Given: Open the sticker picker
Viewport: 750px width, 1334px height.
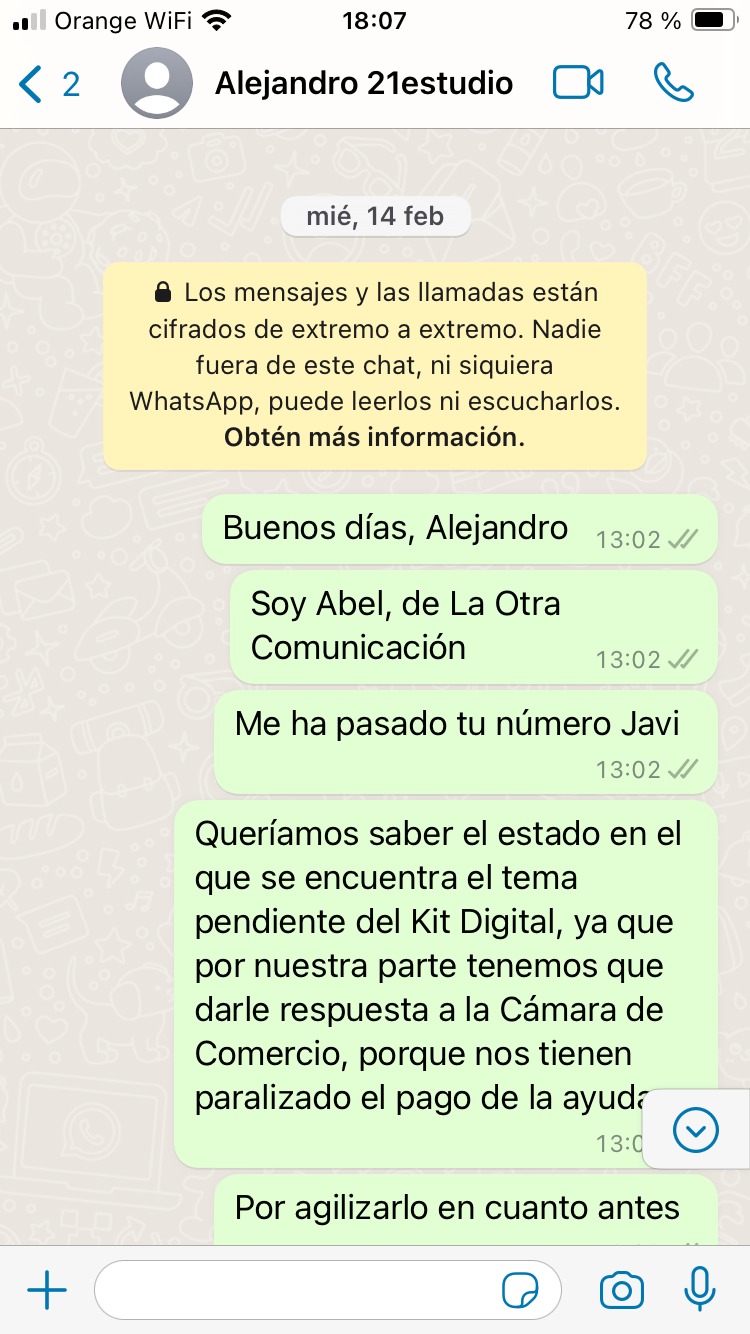Looking at the screenshot, I should pos(520,1291).
